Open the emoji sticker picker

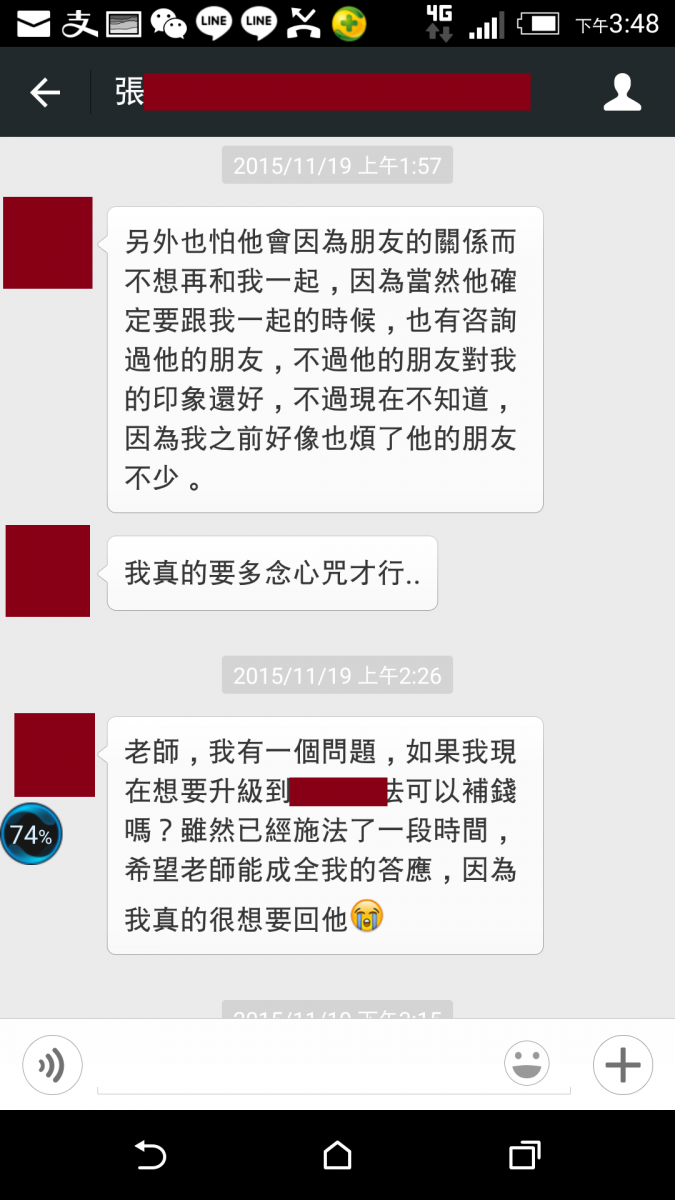(527, 1064)
